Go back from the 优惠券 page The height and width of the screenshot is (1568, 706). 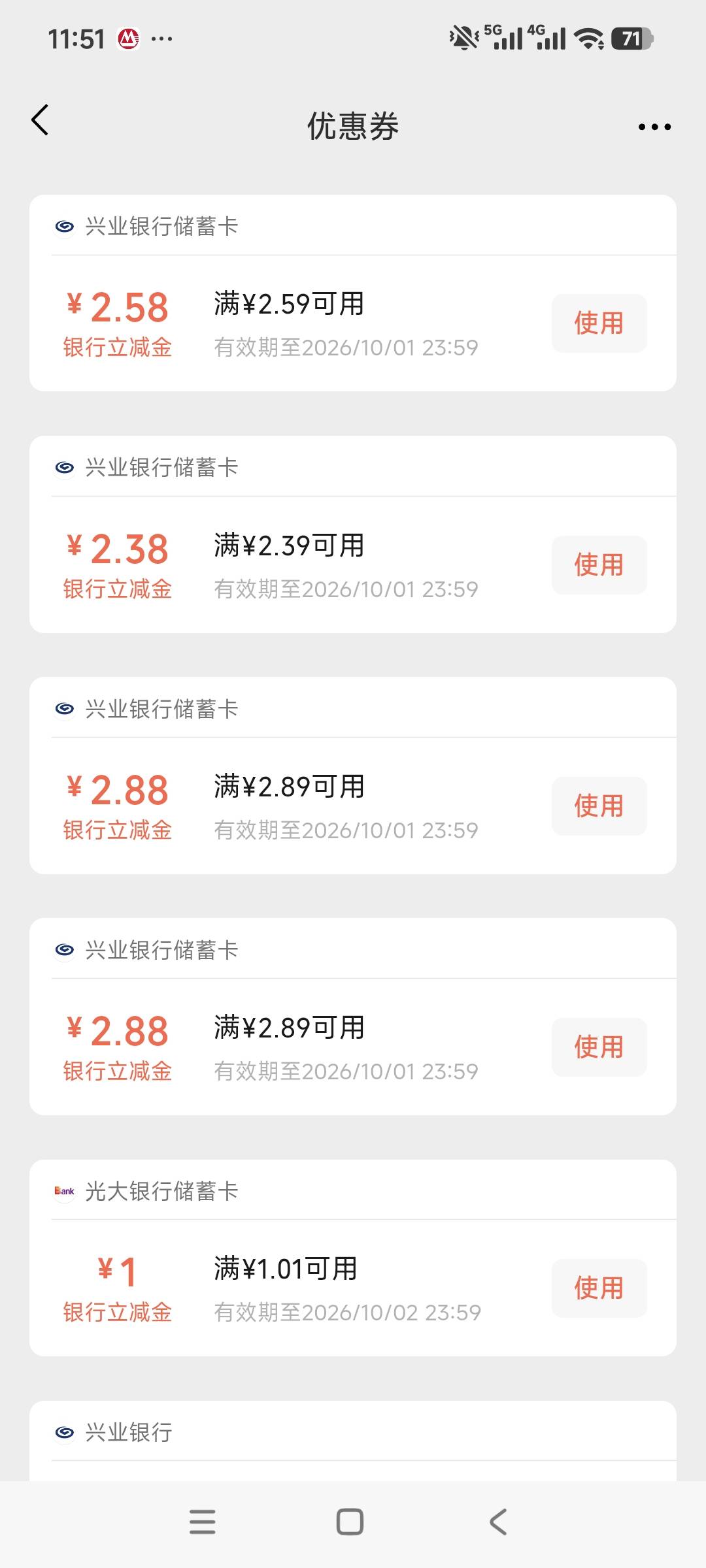40,120
